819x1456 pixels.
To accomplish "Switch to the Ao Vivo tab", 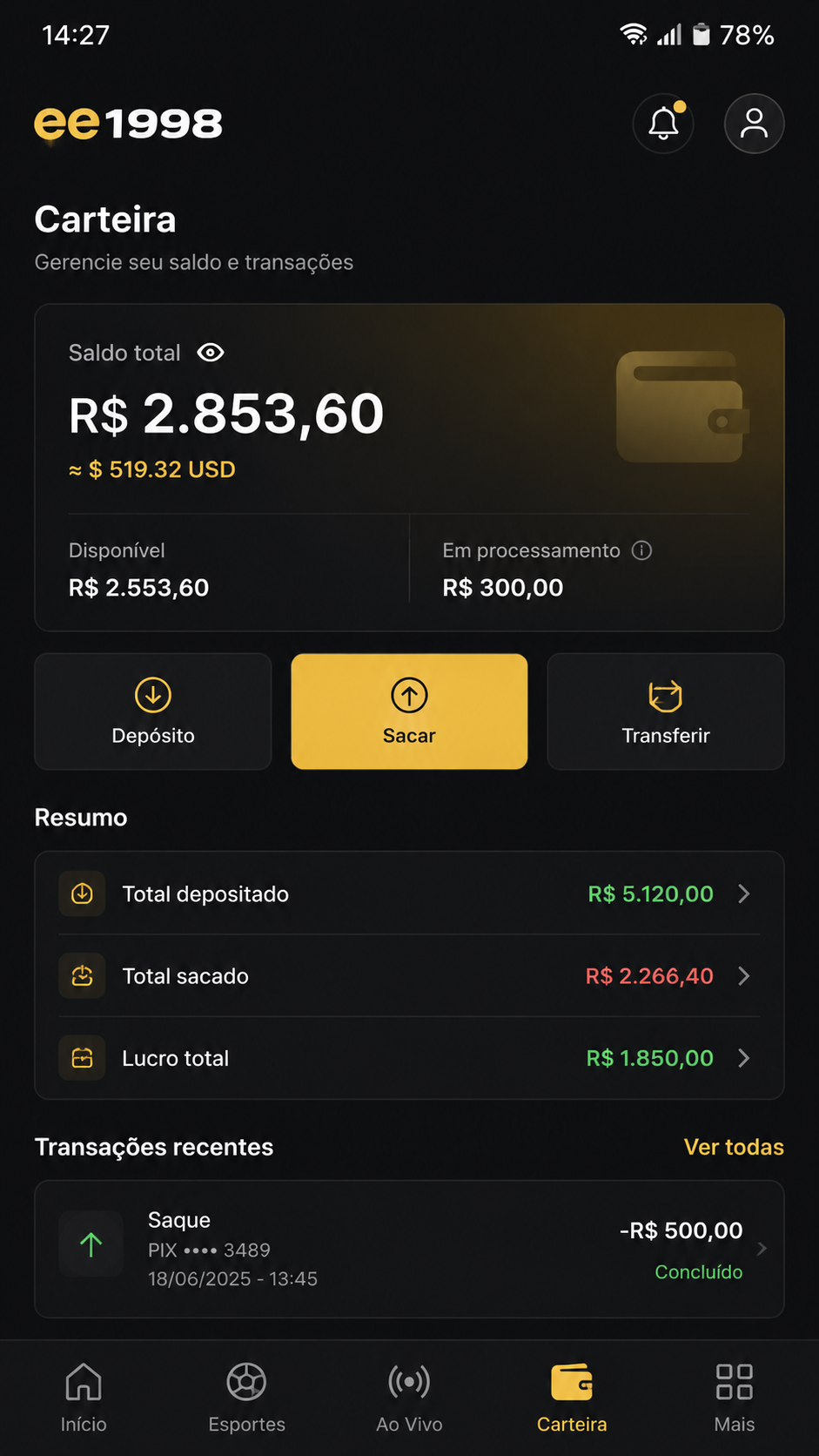I will [409, 1398].
